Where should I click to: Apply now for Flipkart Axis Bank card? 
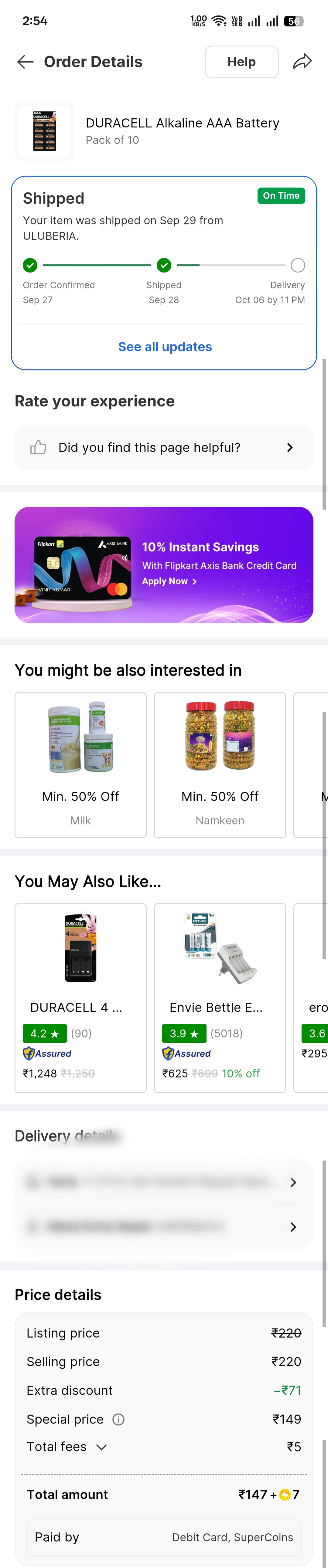(169, 581)
